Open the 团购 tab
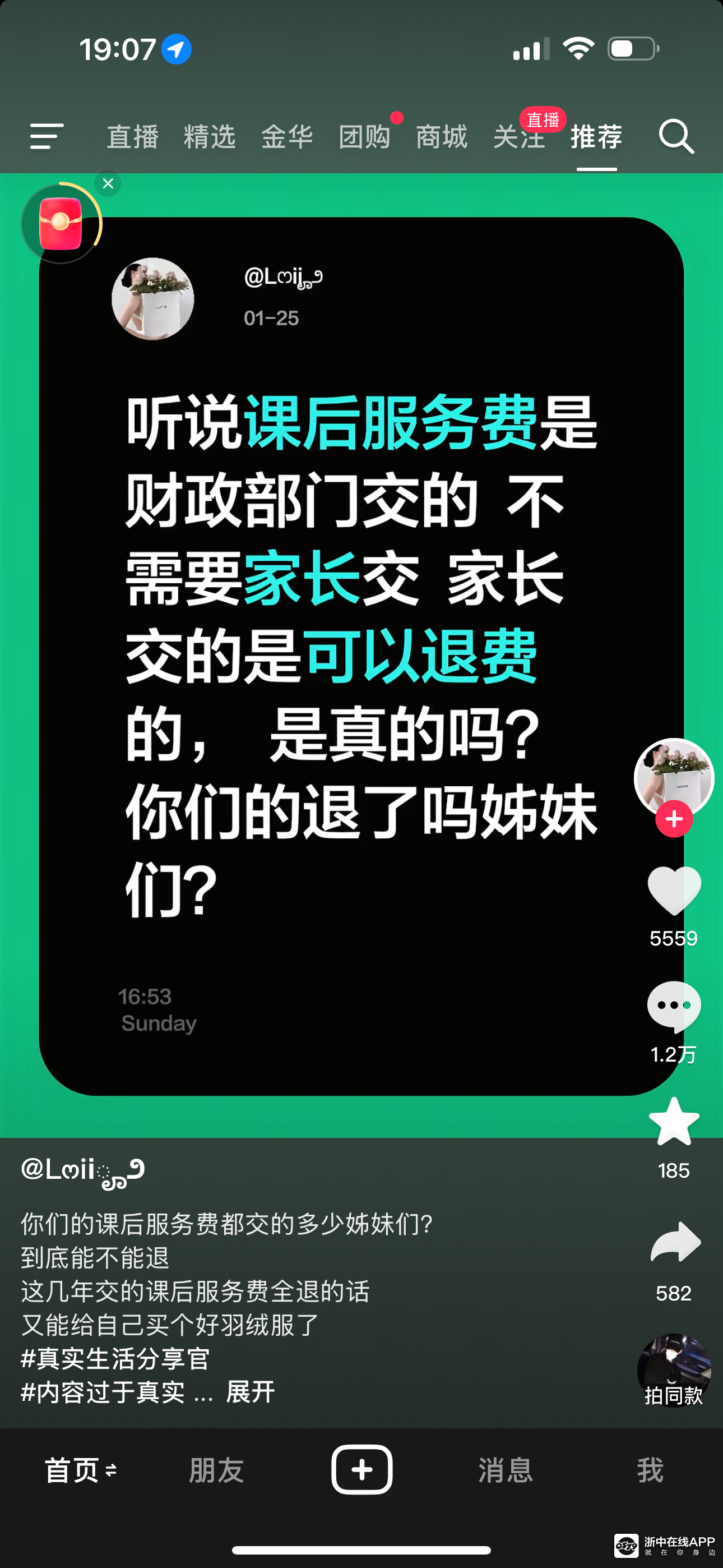Image resolution: width=723 pixels, height=1568 pixels. click(364, 136)
